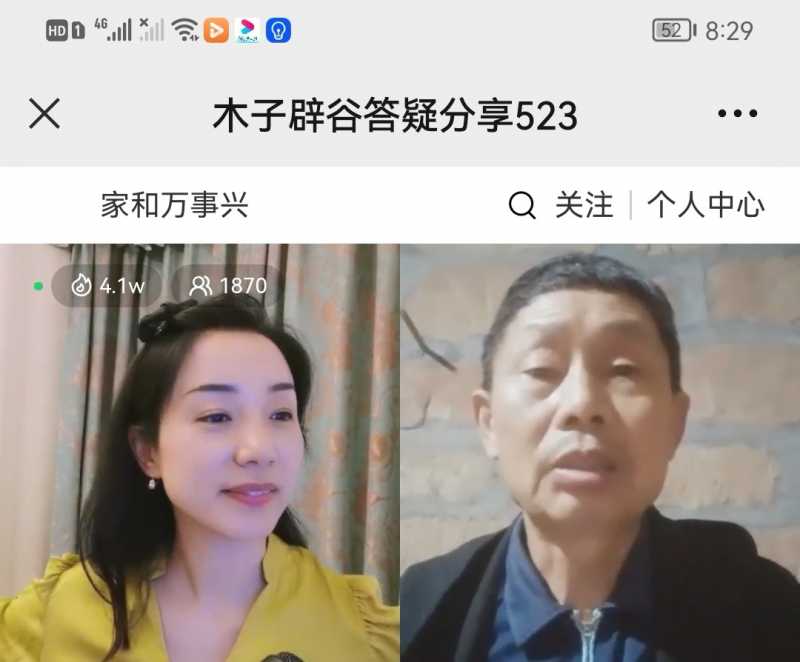The image size is (800, 662).
Task: Close the live stream page
Action: (44, 114)
